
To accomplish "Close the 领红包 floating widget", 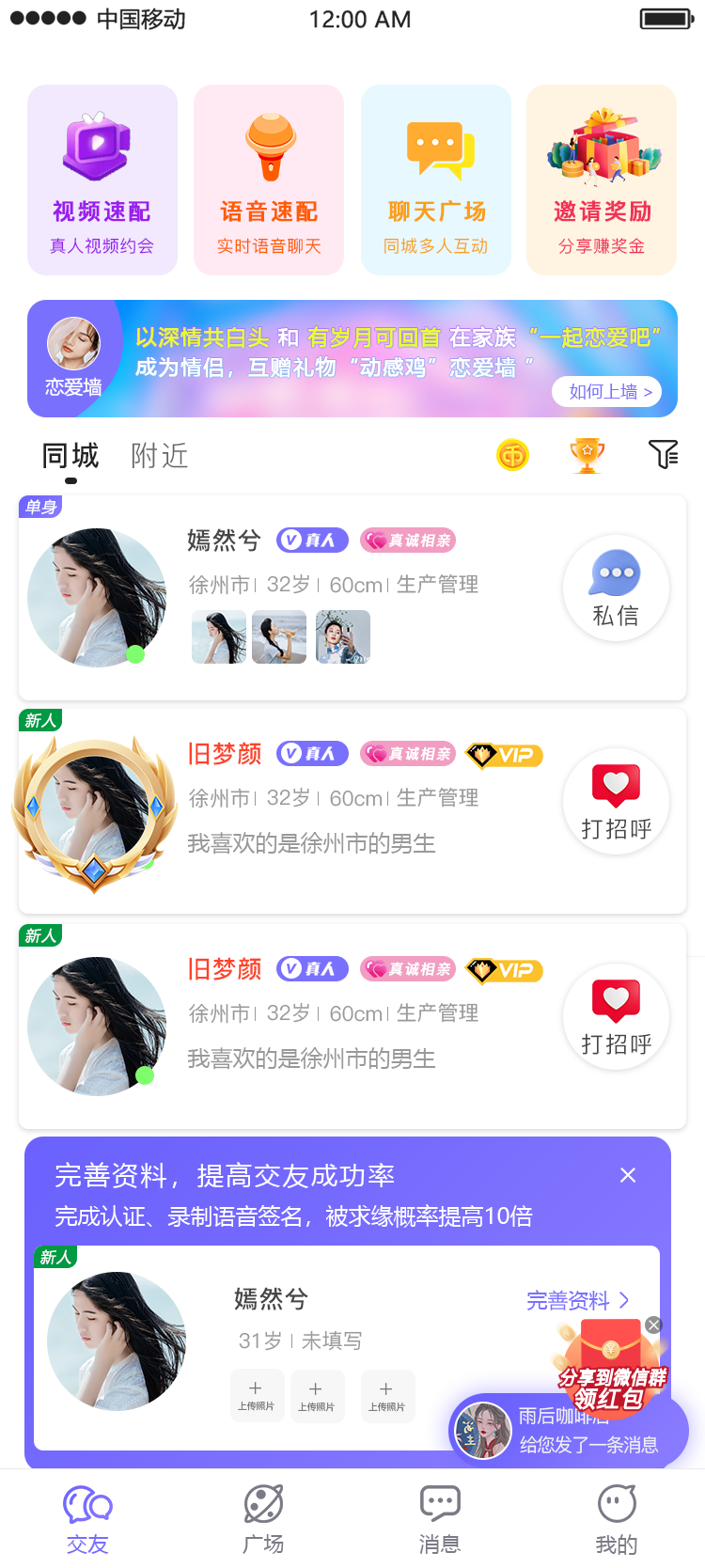I will [653, 1325].
